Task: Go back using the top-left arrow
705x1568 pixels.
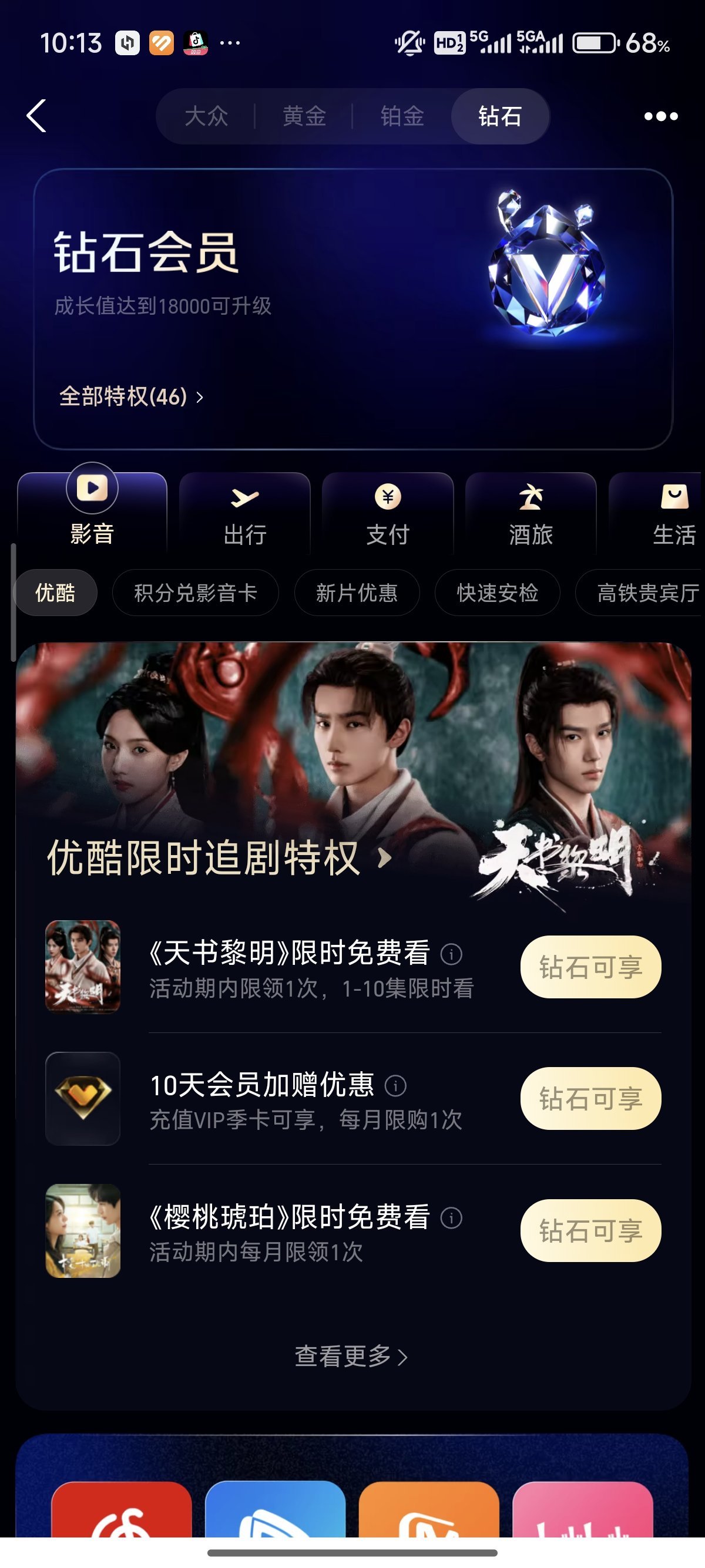Action: coord(36,116)
